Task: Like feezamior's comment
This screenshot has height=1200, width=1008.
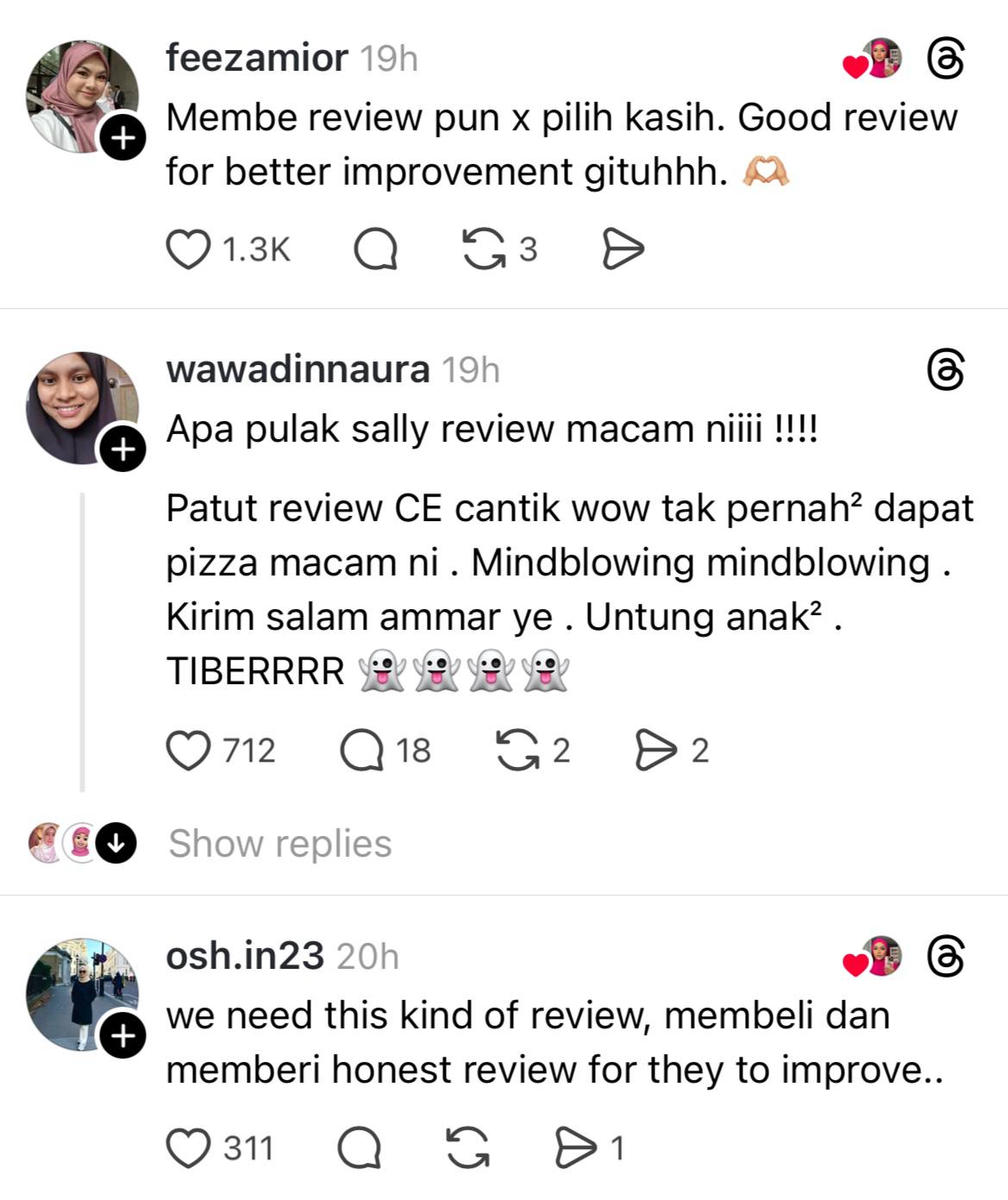Action: point(188,250)
